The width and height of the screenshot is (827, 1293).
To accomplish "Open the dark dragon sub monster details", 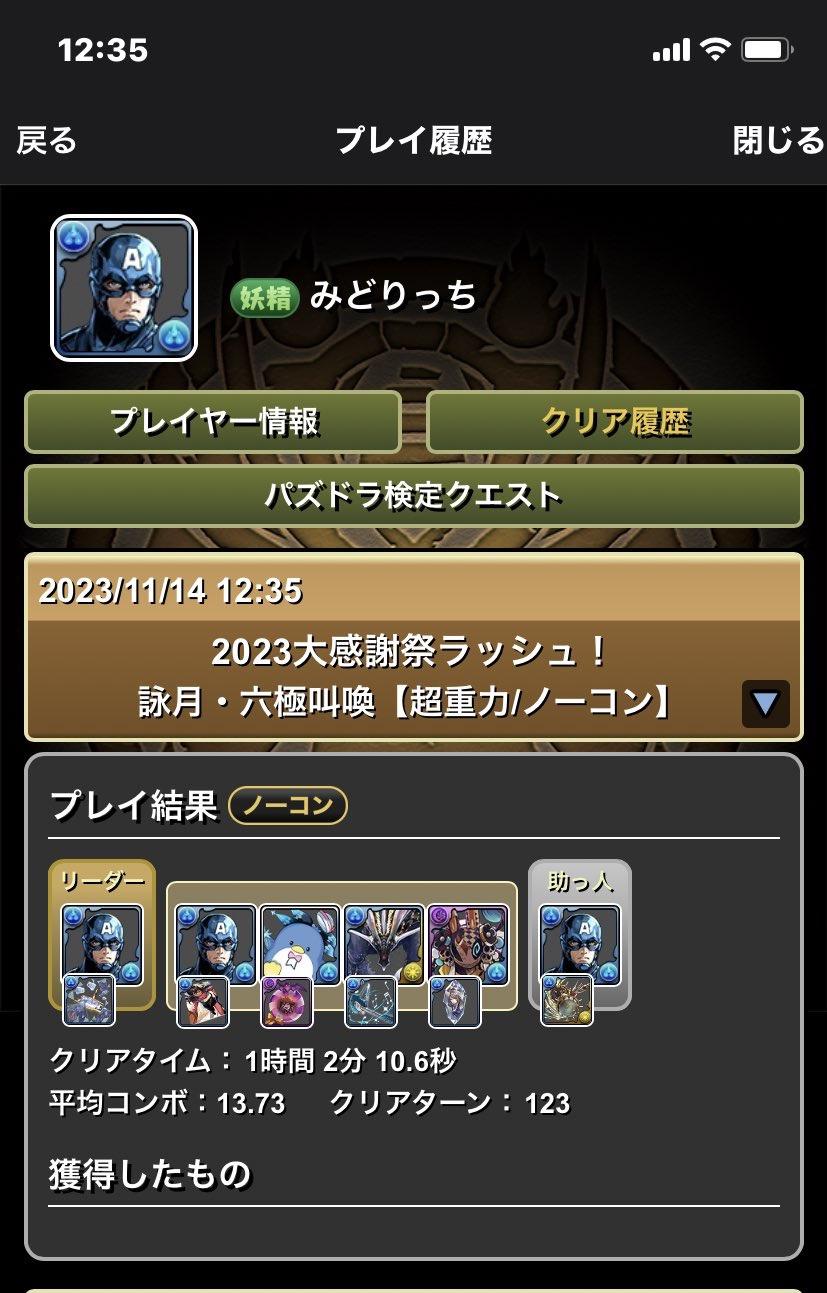I will pyautogui.click(x=384, y=944).
